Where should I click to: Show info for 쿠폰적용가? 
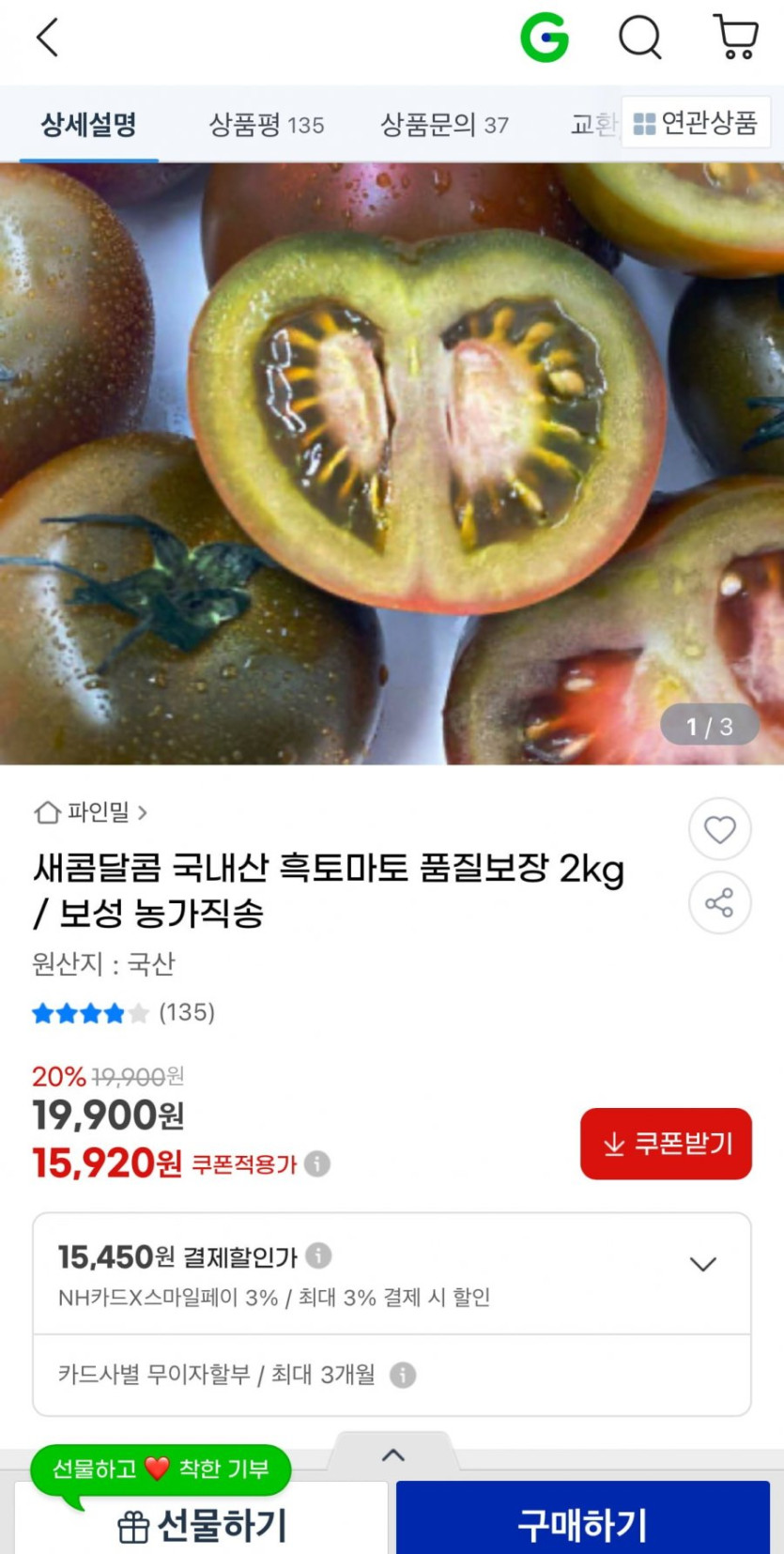(x=317, y=1164)
